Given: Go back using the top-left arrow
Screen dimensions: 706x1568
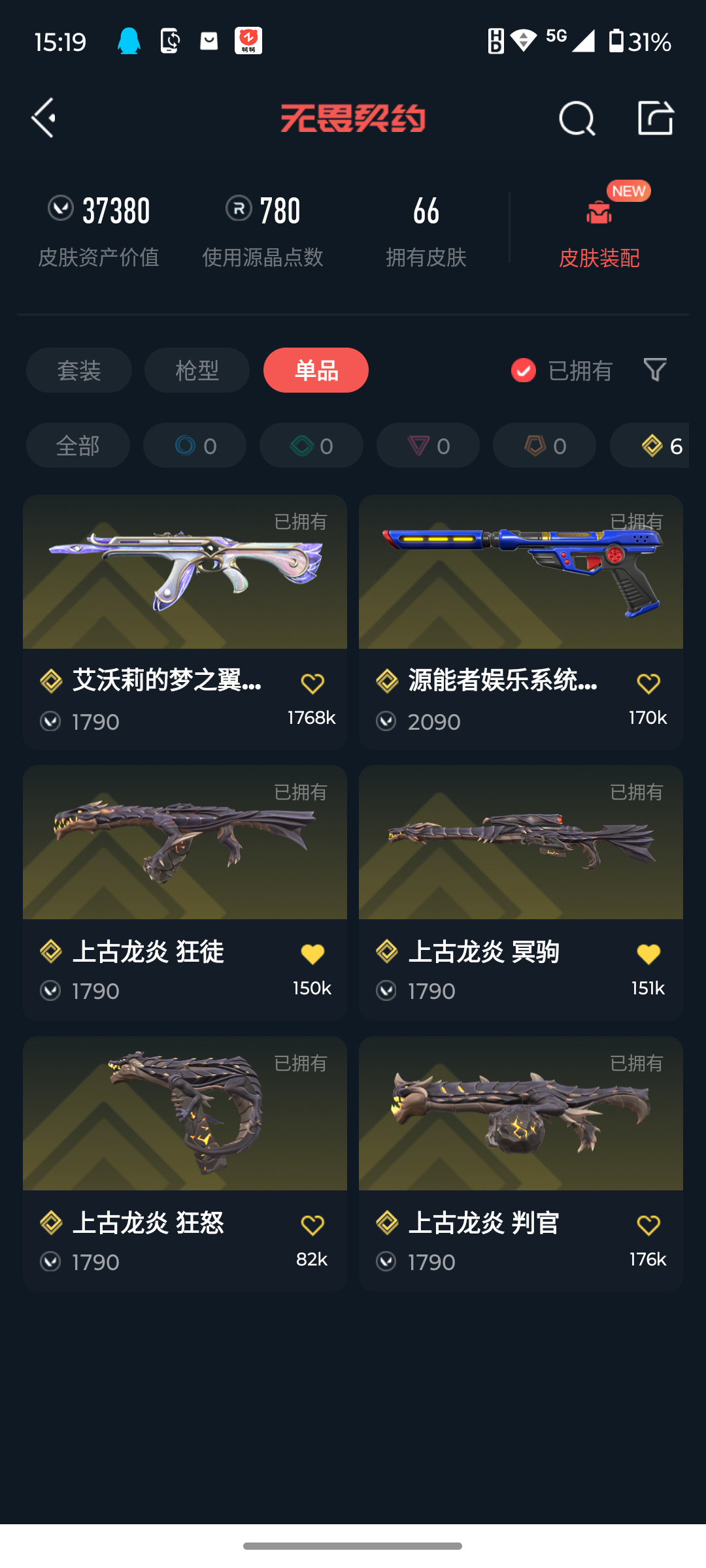Looking at the screenshot, I should 44,118.
